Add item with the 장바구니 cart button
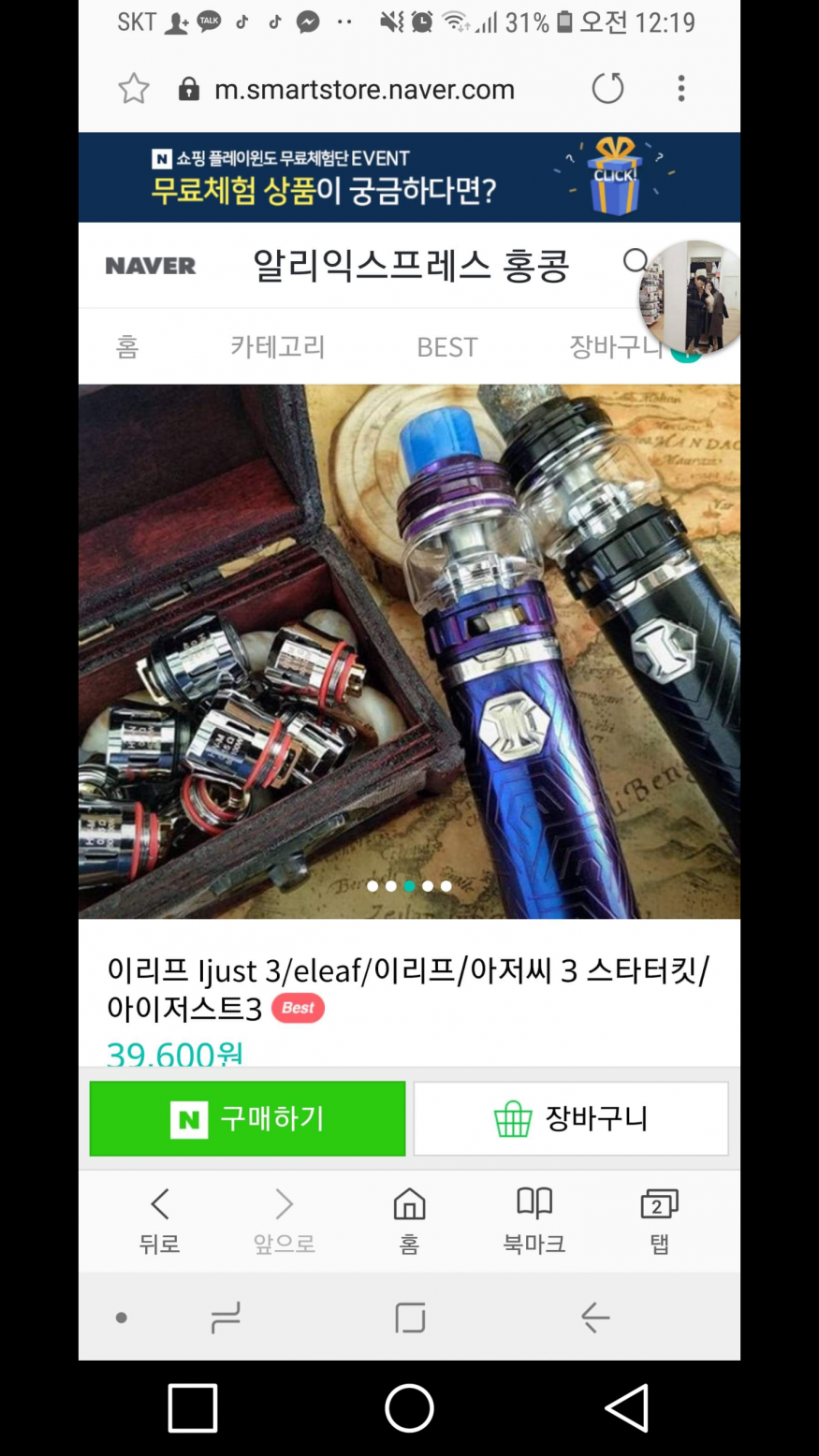The height and width of the screenshot is (1456, 819). (x=571, y=1118)
